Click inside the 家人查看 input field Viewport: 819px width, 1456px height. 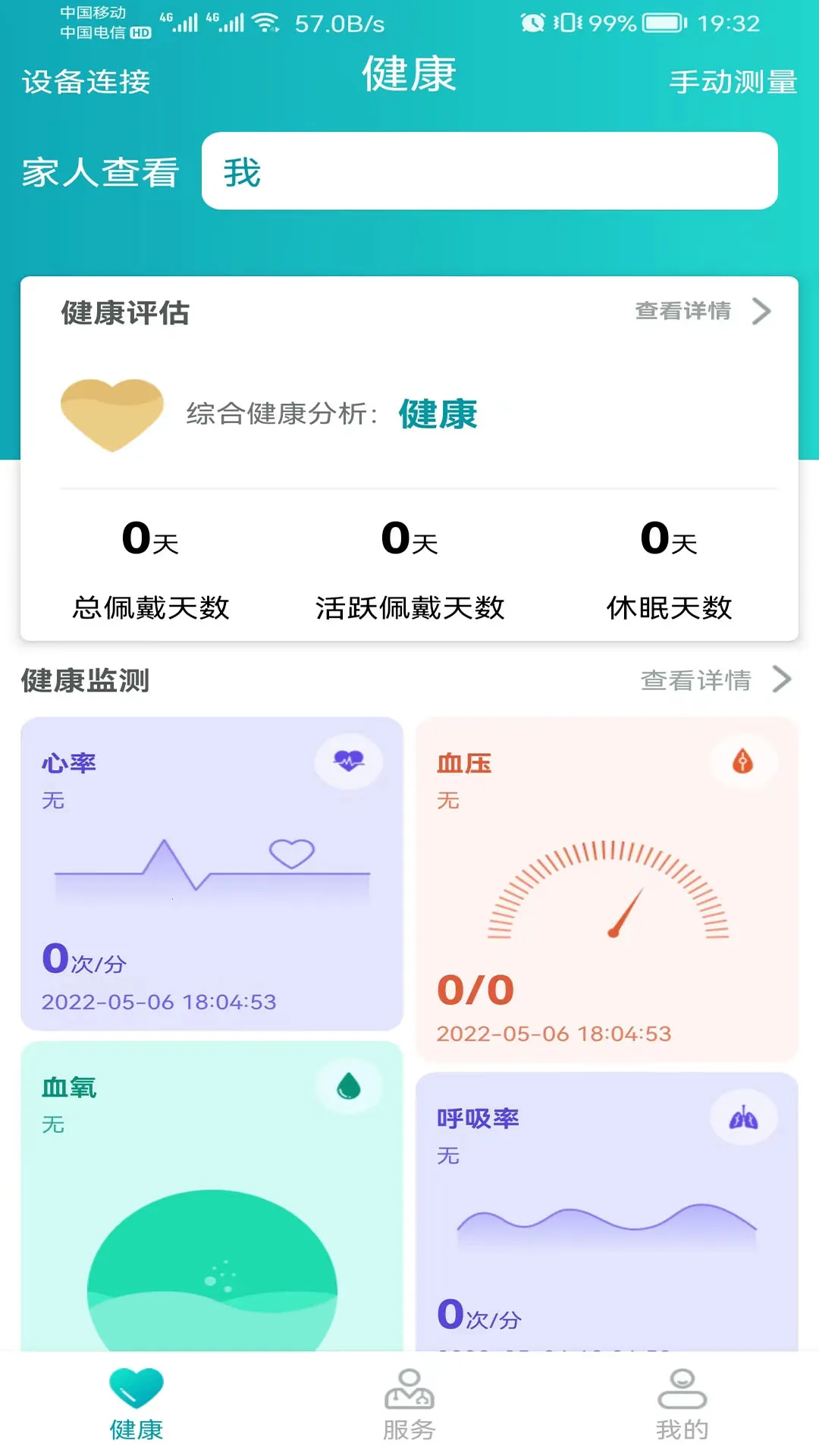(x=489, y=171)
